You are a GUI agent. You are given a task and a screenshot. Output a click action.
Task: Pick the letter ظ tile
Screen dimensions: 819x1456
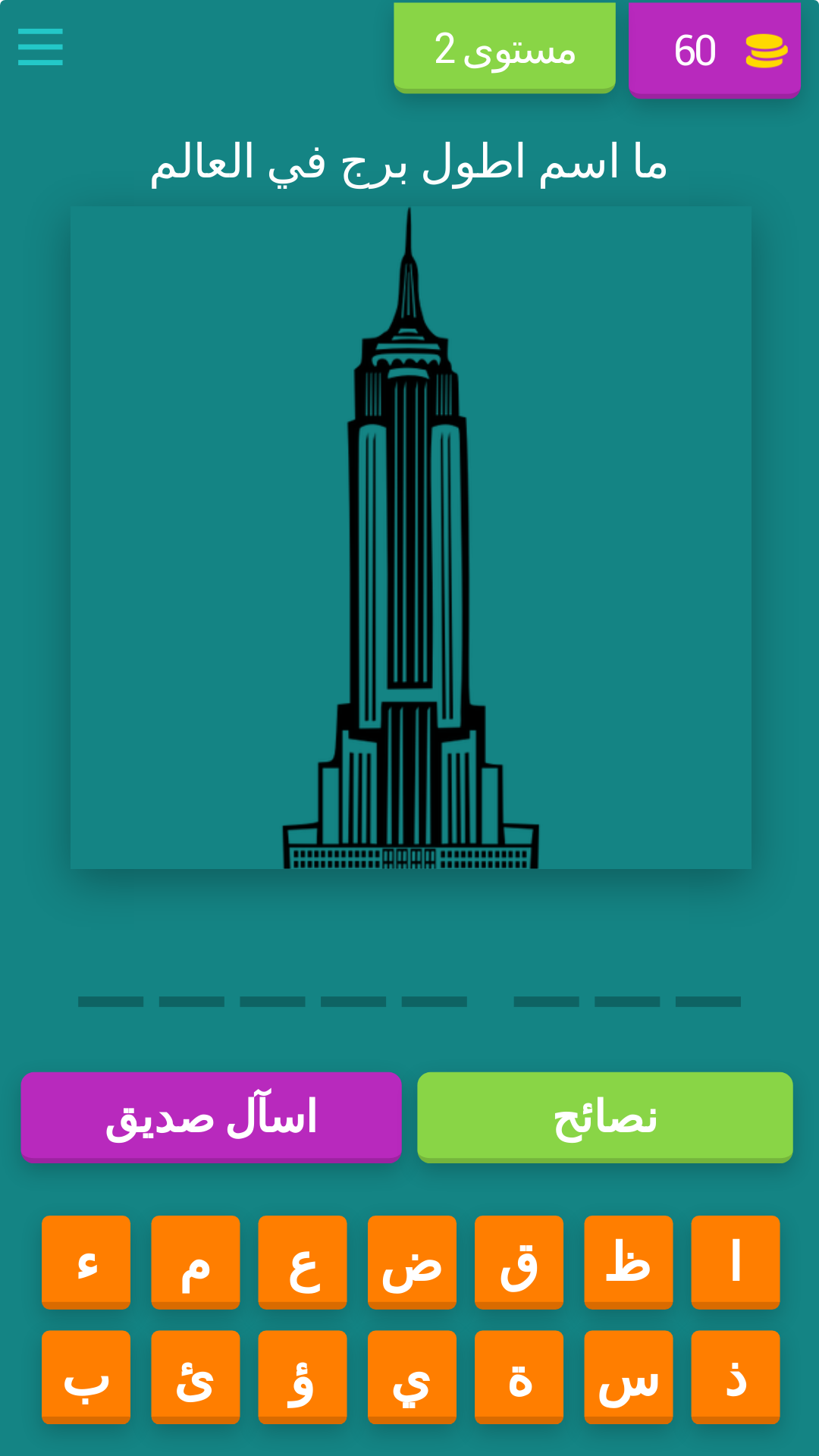point(628,1262)
